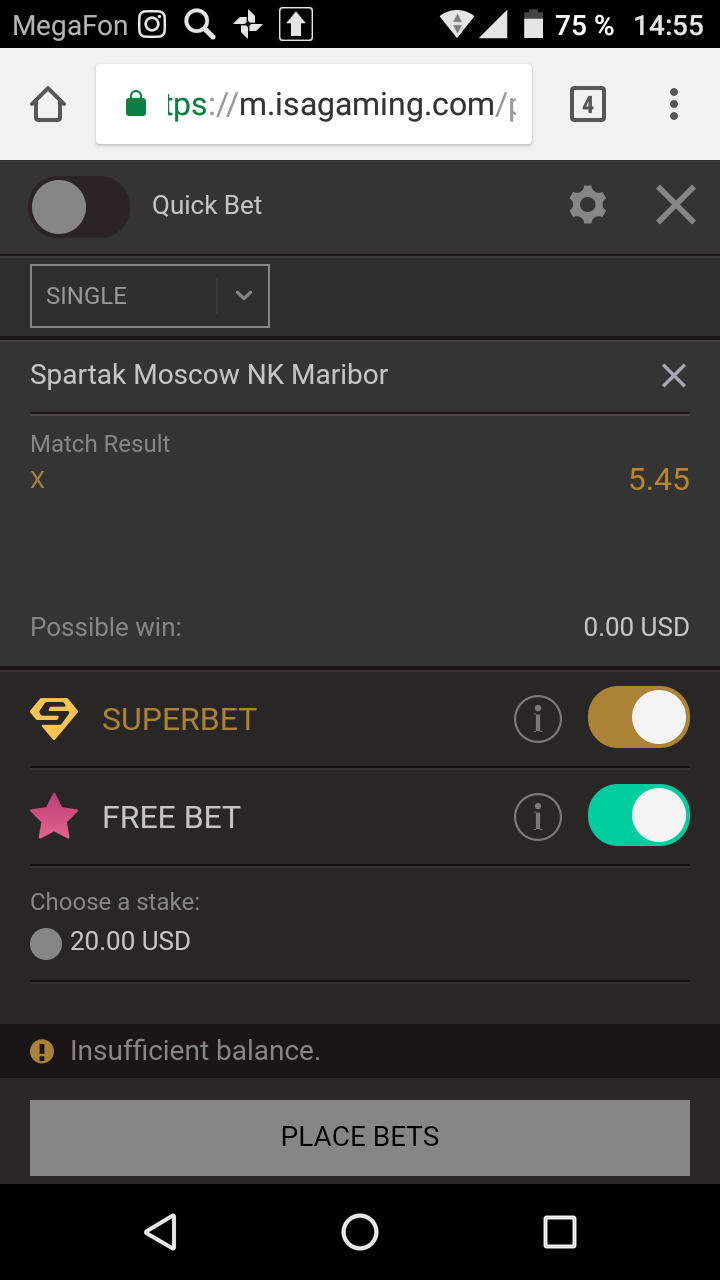Open bet slip settings gear
The image size is (720, 1280).
[x=587, y=205]
